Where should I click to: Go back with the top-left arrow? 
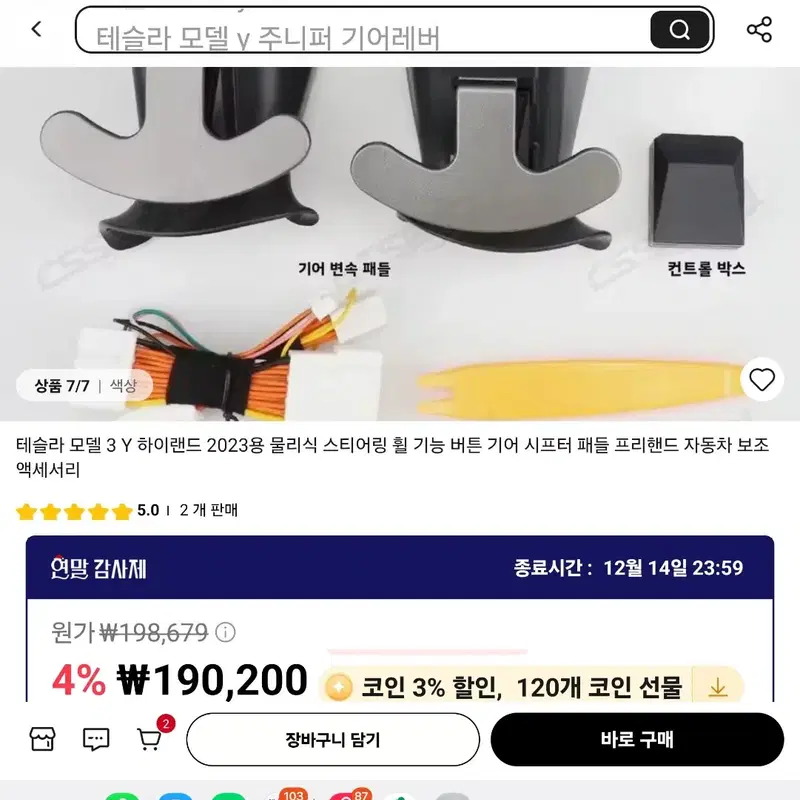[x=36, y=29]
